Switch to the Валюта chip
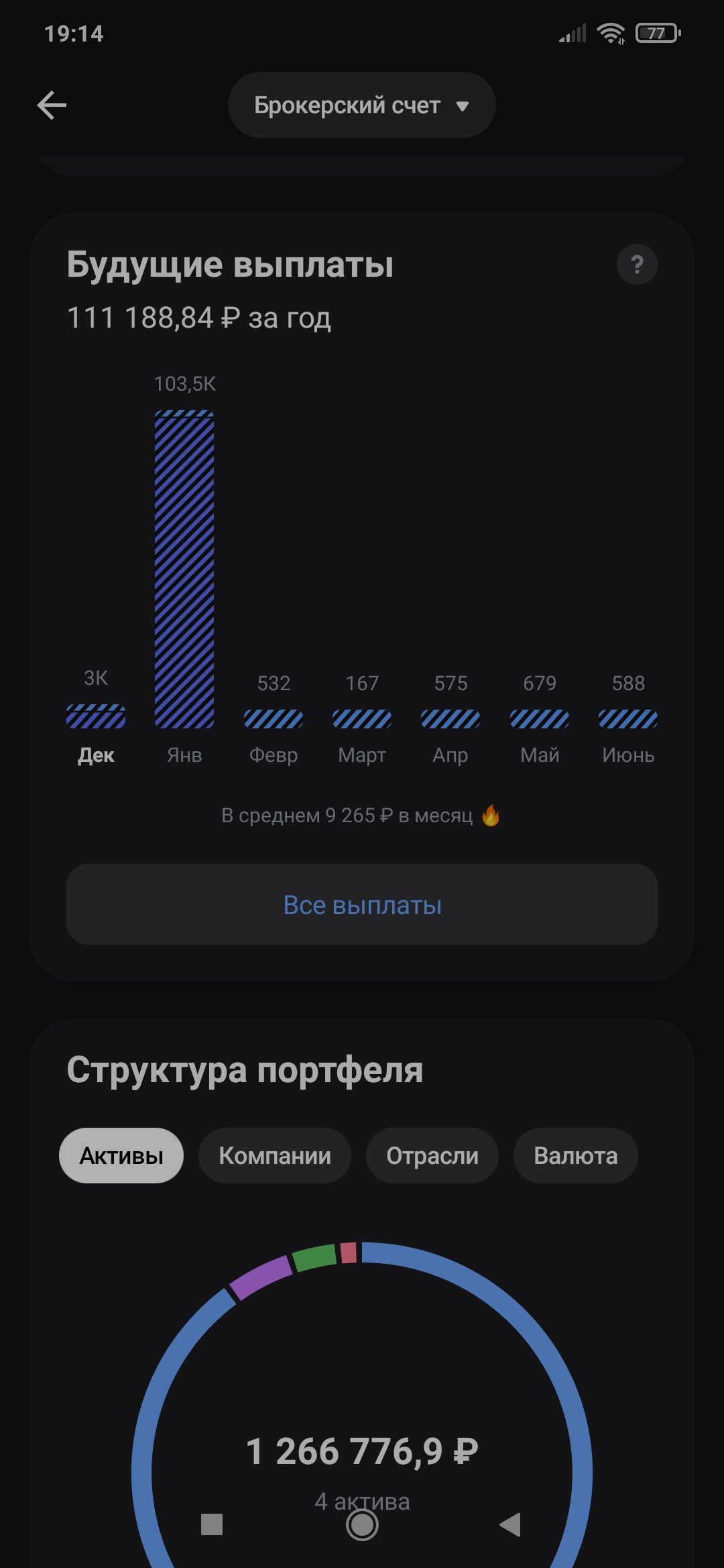 [575, 1155]
